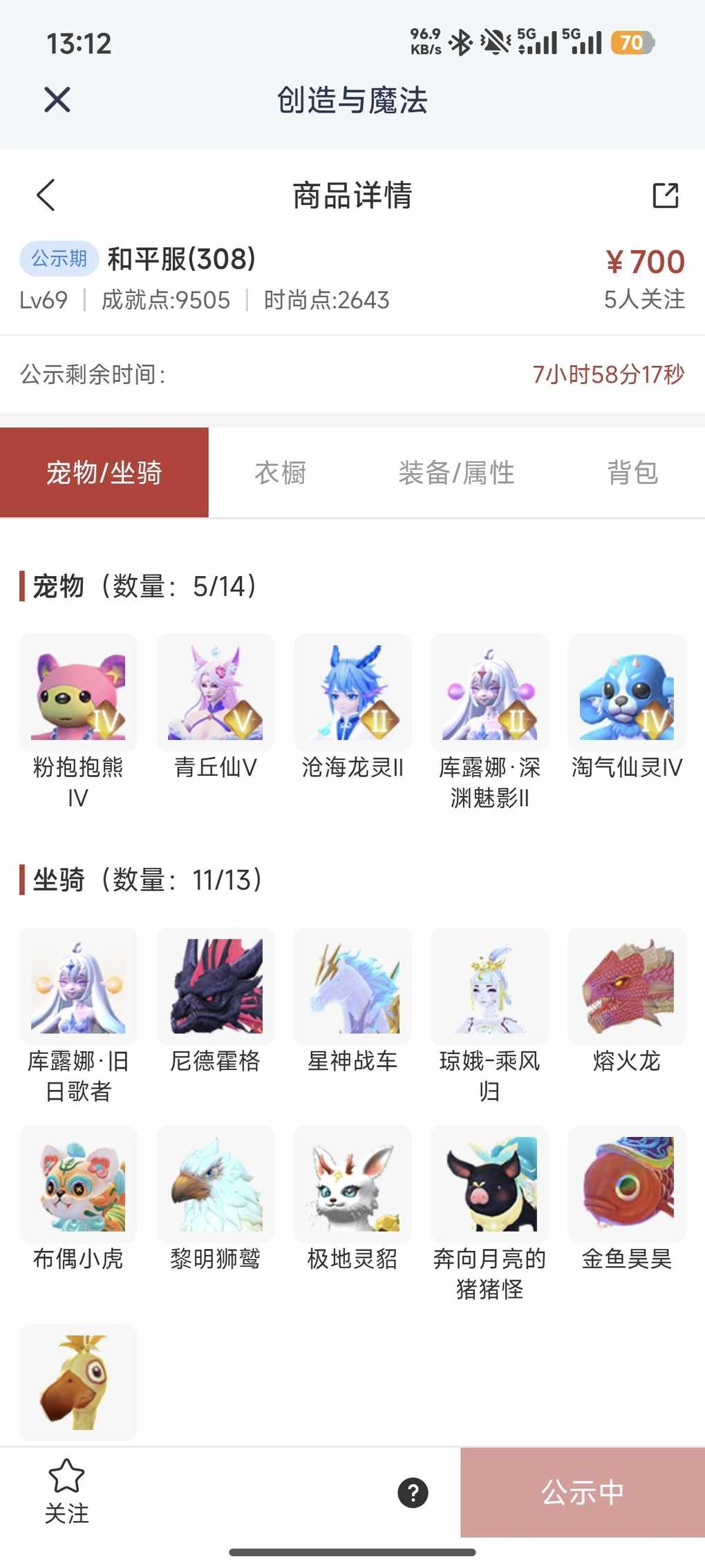The height and width of the screenshot is (1568, 705).
Task: View 库露娜·深渊魅影II pet details
Action: point(489,692)
